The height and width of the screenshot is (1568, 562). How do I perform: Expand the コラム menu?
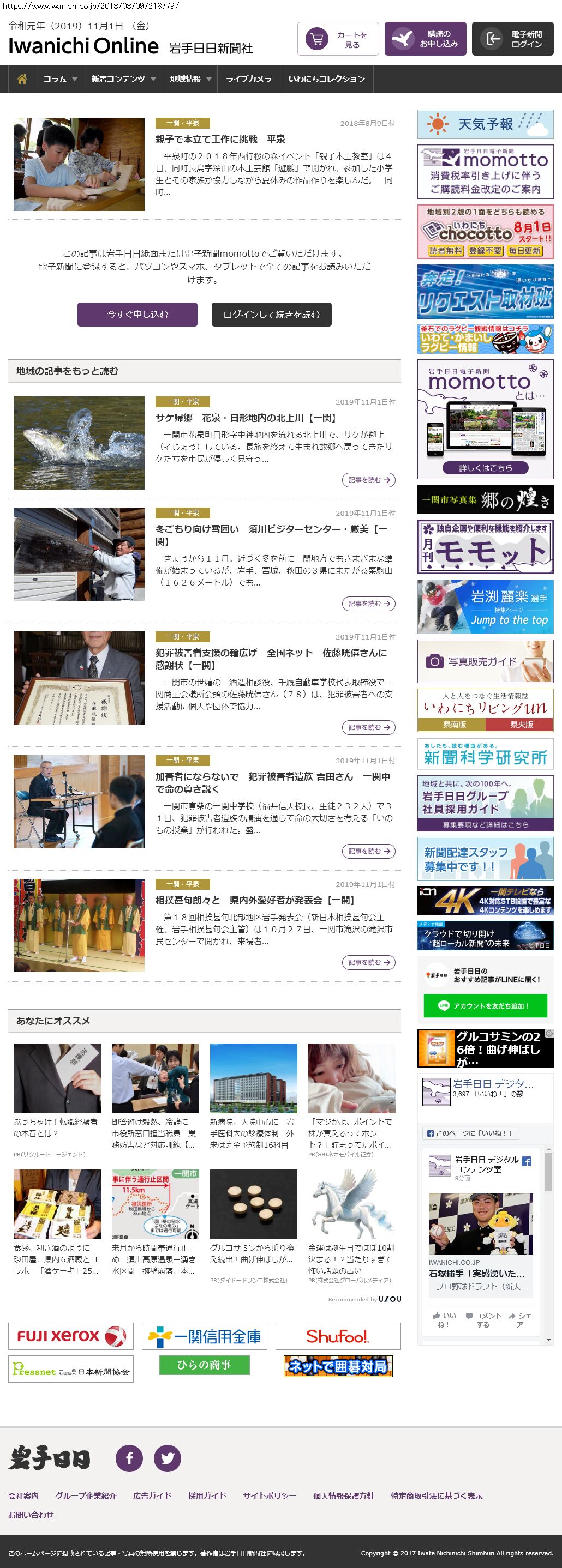59,79
